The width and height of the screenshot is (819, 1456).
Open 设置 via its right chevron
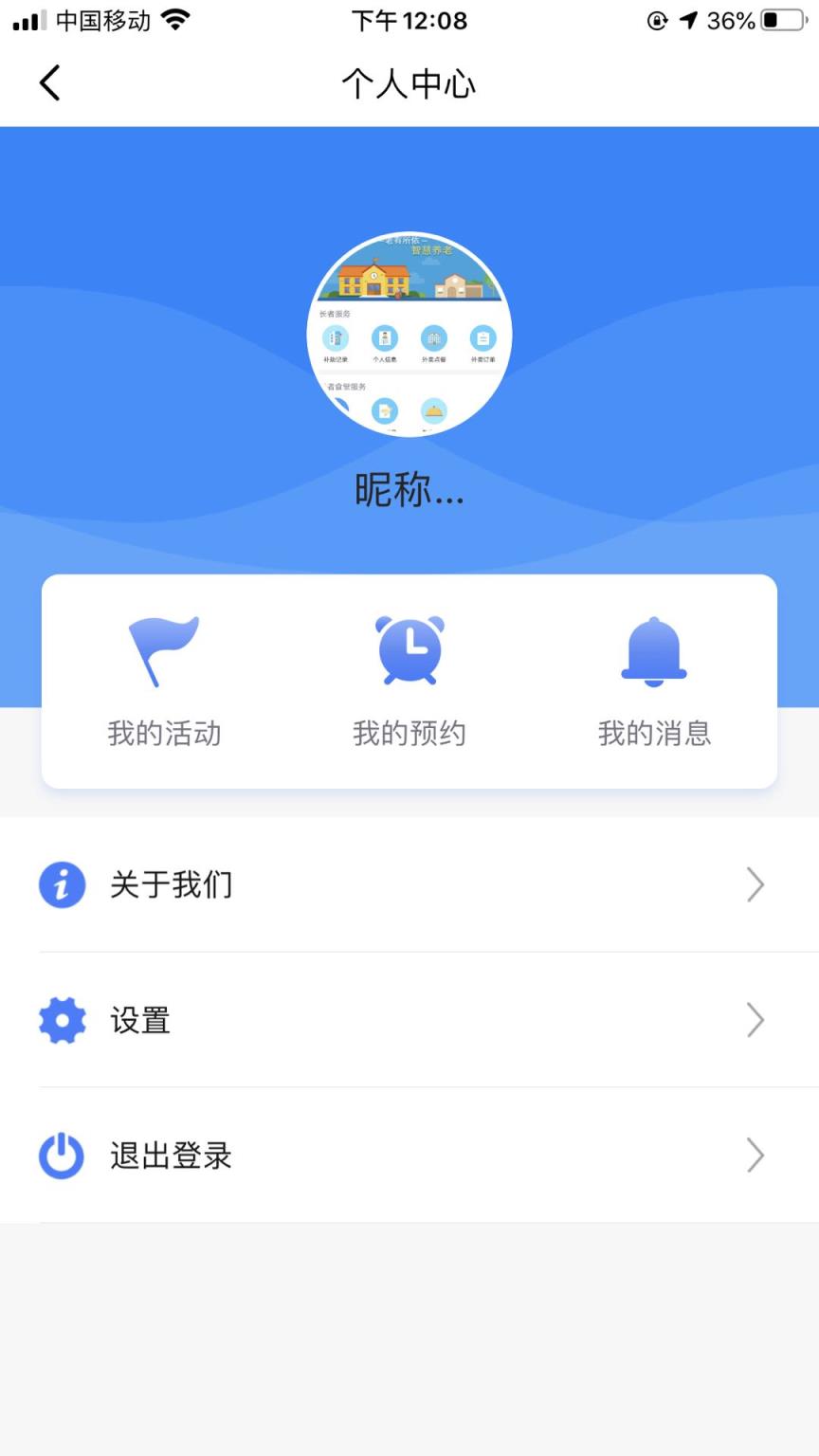tap(755, 1021)
